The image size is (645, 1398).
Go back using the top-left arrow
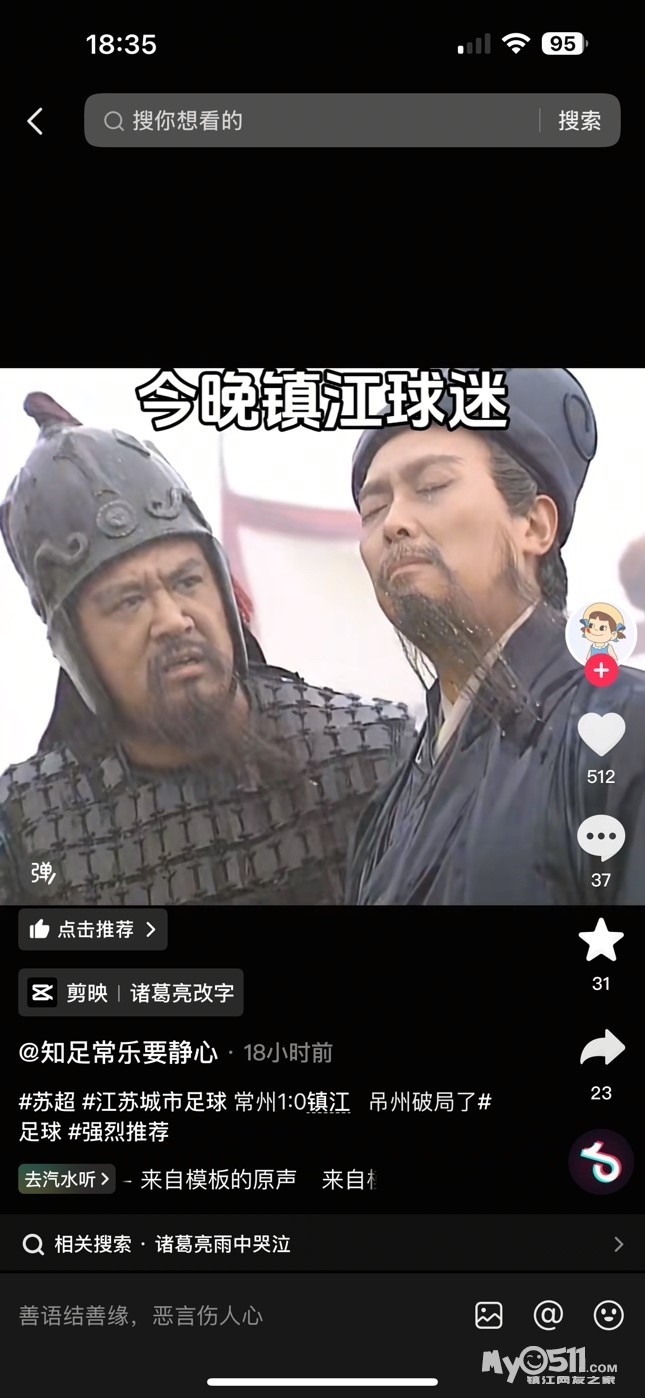pos(35,121)
